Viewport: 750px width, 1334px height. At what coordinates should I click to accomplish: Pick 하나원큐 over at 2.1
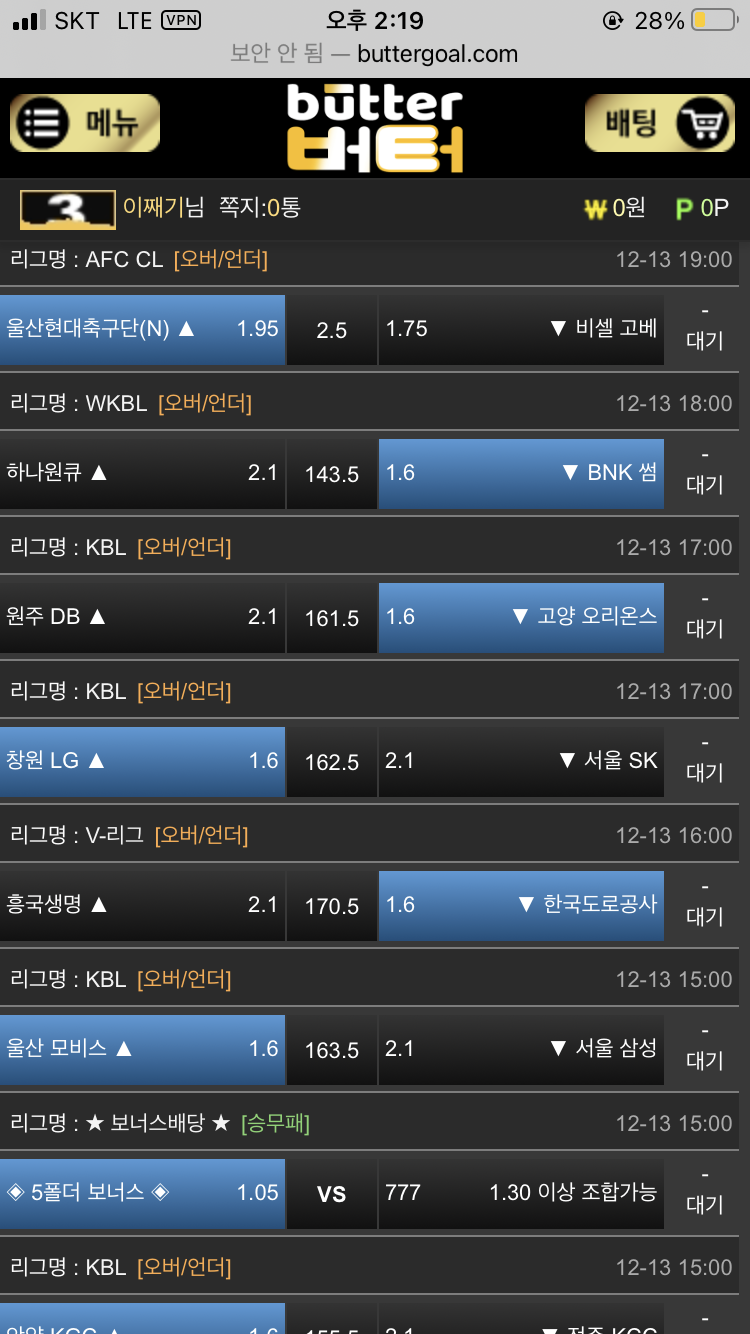tap(142, 473)
